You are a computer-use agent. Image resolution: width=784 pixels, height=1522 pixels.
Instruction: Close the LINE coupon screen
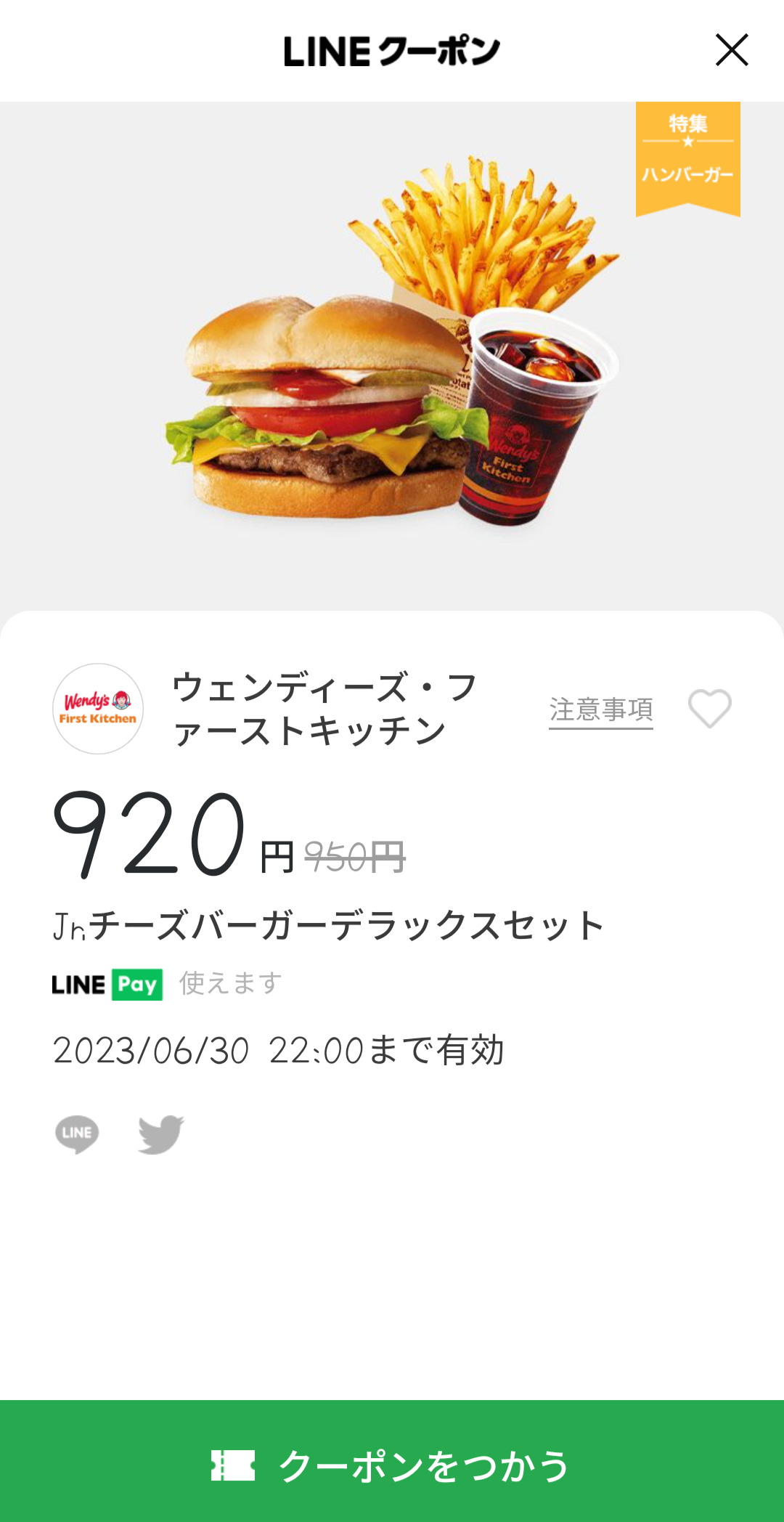point(731,50)
